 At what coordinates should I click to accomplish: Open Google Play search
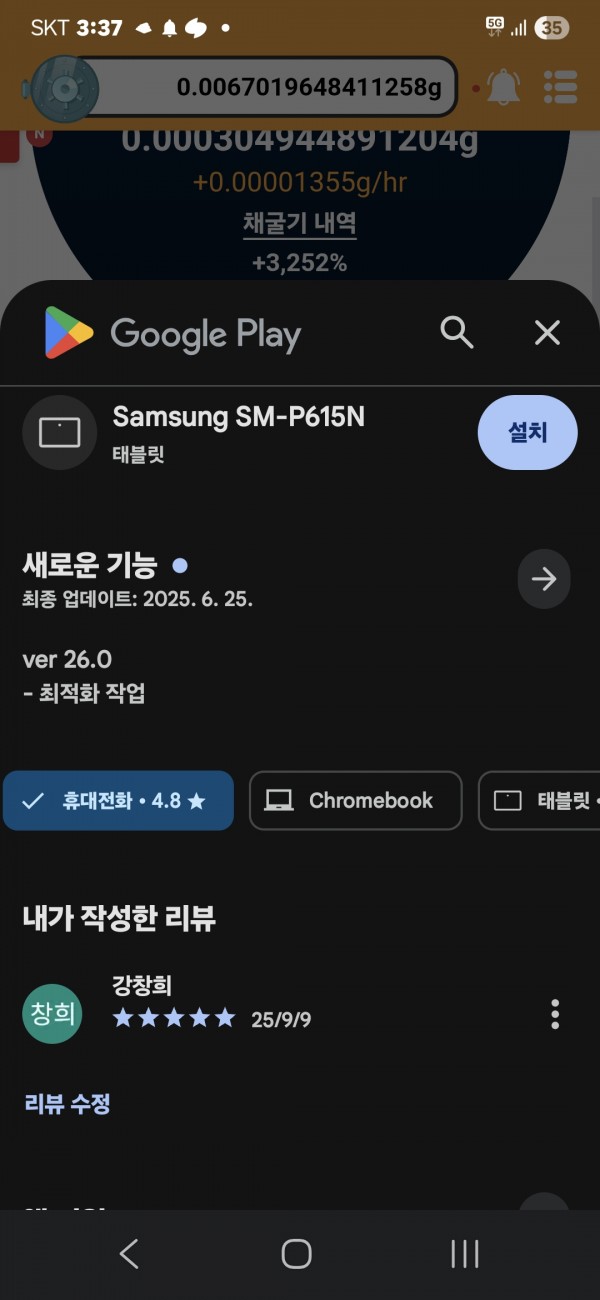(457, 332)
